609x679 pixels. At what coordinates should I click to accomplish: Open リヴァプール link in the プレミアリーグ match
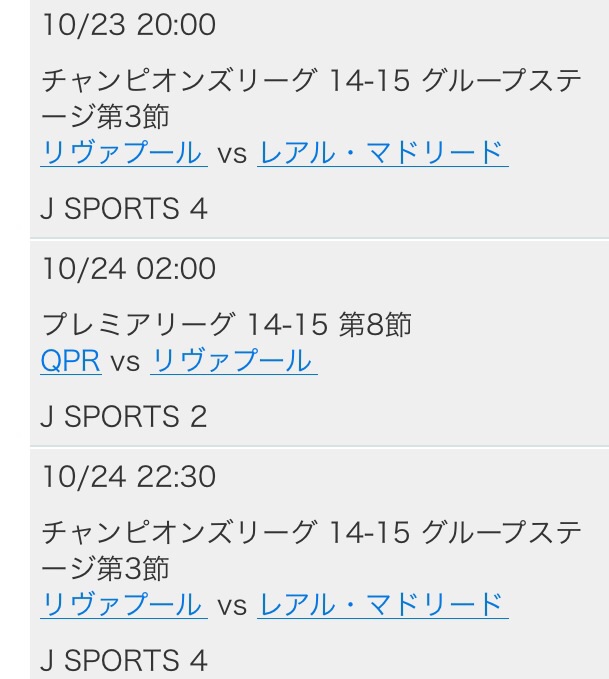pos(233,361)
